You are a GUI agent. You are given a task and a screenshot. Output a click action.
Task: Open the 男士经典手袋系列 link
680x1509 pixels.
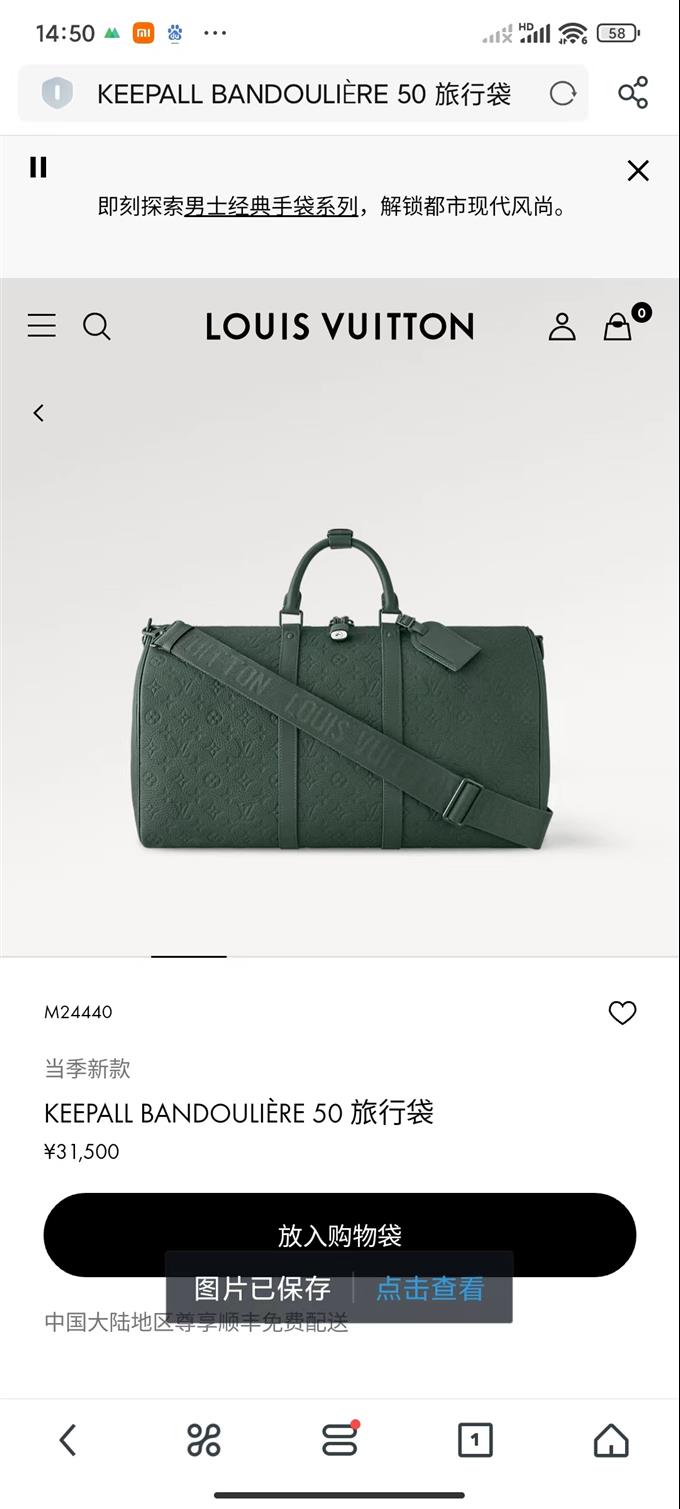271,207
